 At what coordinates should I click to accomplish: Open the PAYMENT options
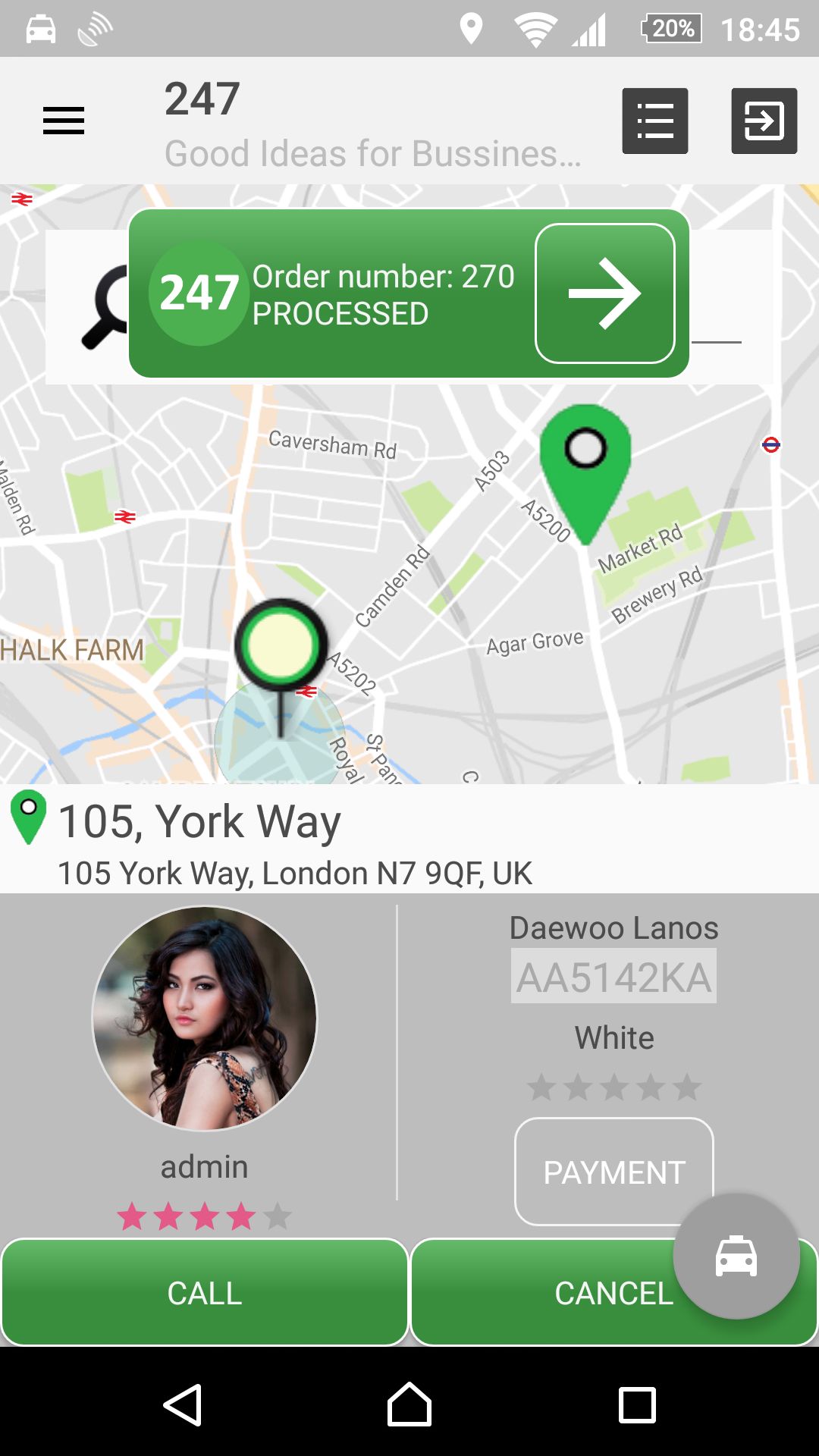[x=614, y=1171]
